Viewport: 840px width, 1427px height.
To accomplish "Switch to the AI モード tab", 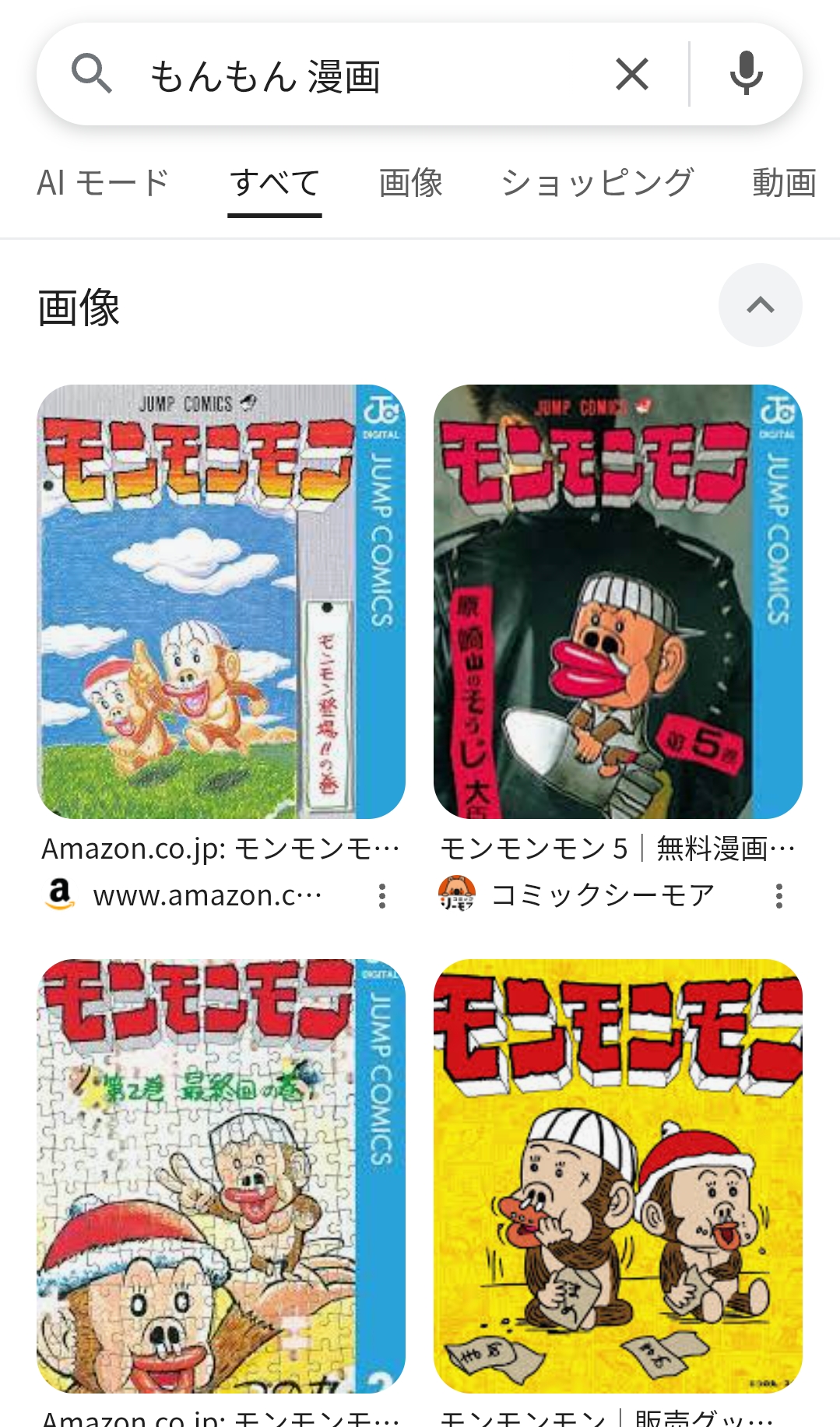I will coord(103,183).
